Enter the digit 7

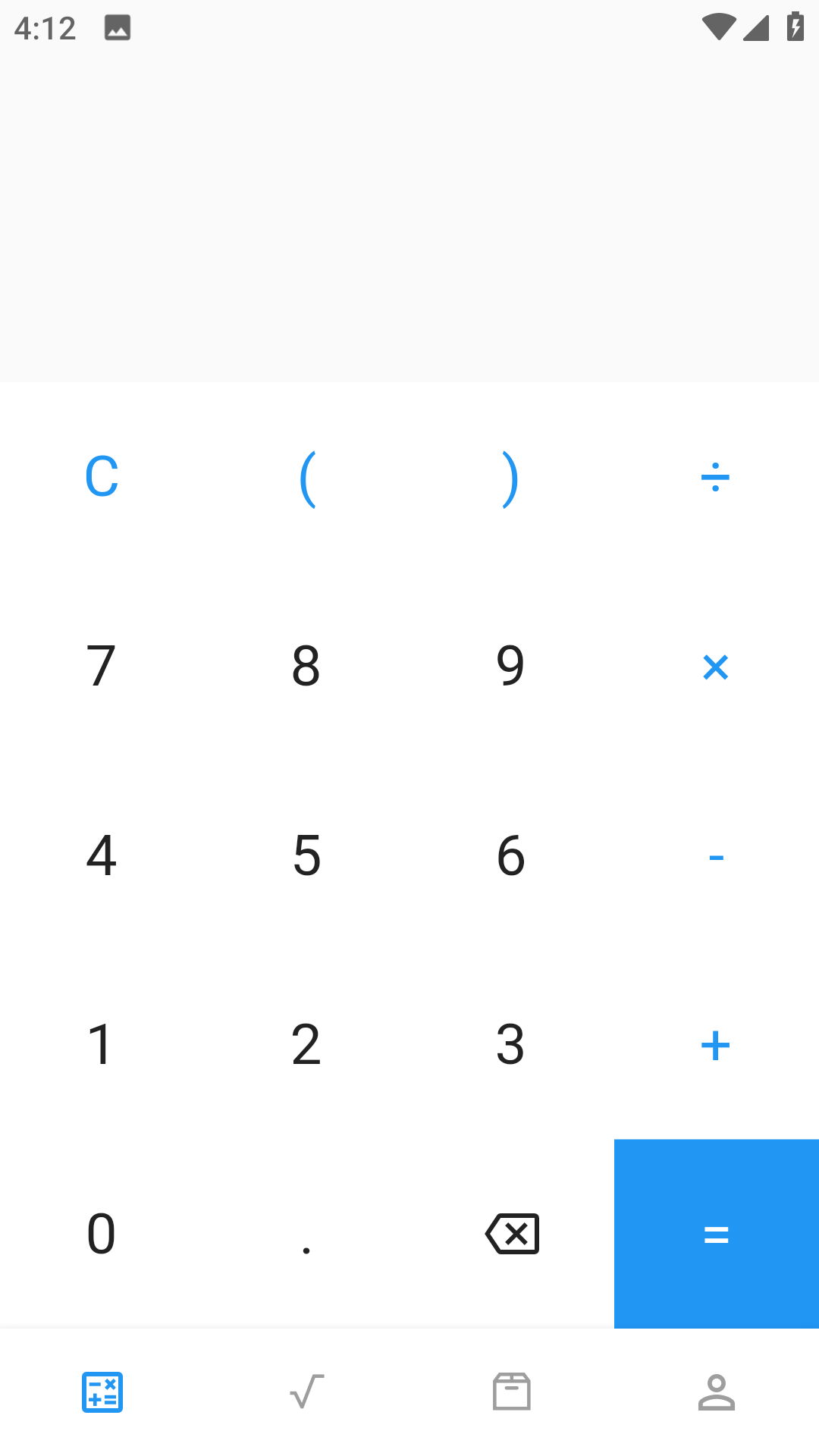(x=102, y=667)
